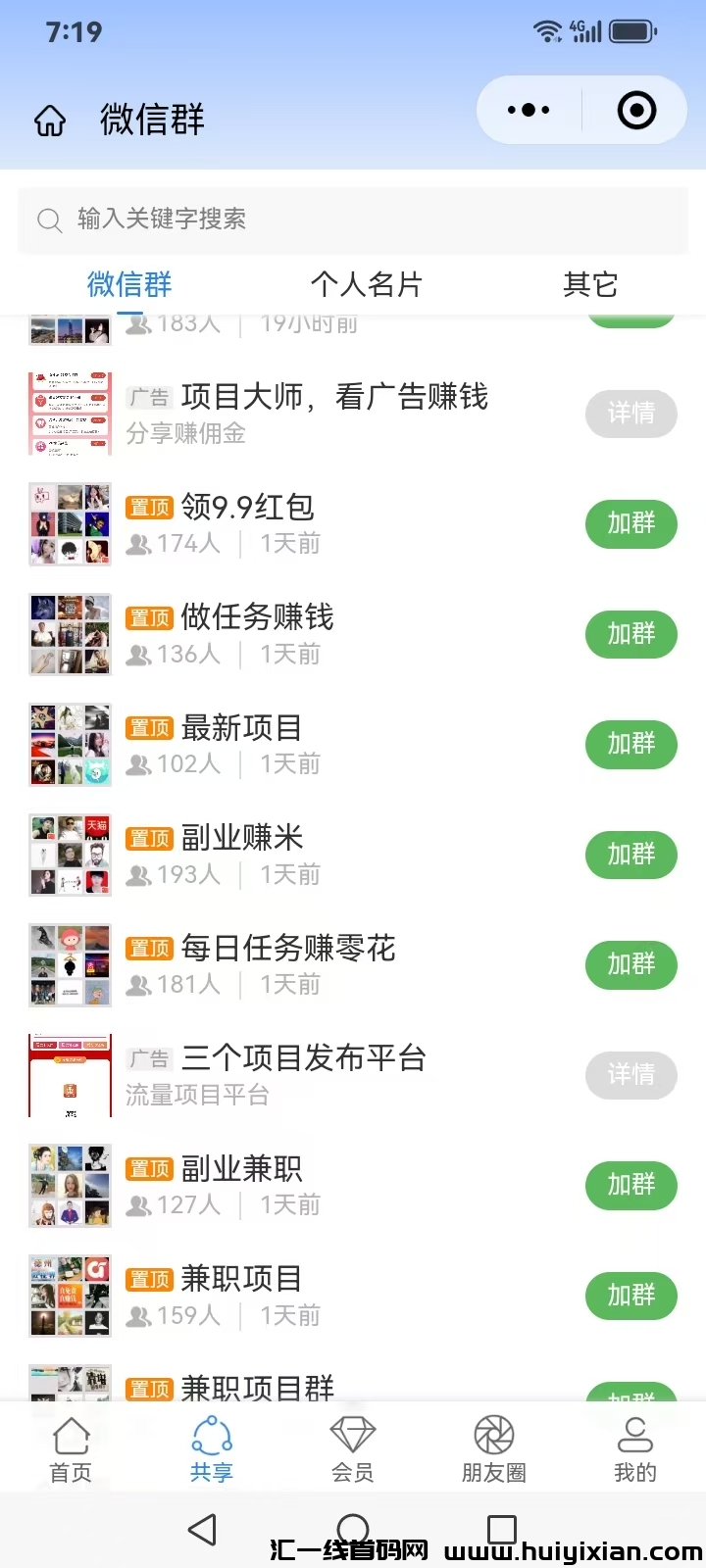Viewport: 706px width, 1568px height.
Task: Close the mini program with circle button
Action: click(636, 110)
